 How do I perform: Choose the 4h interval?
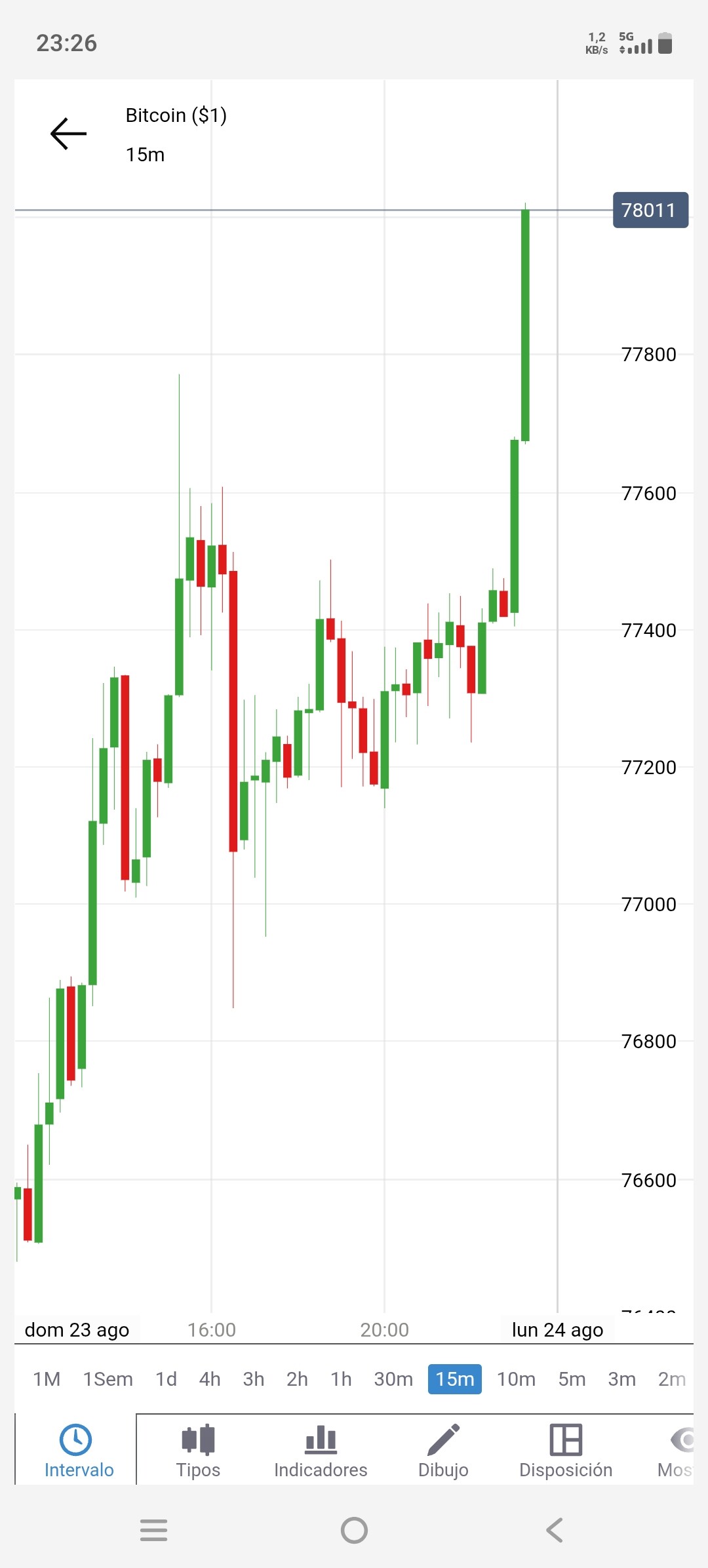pyautogui.click(x=210, y=1379)
